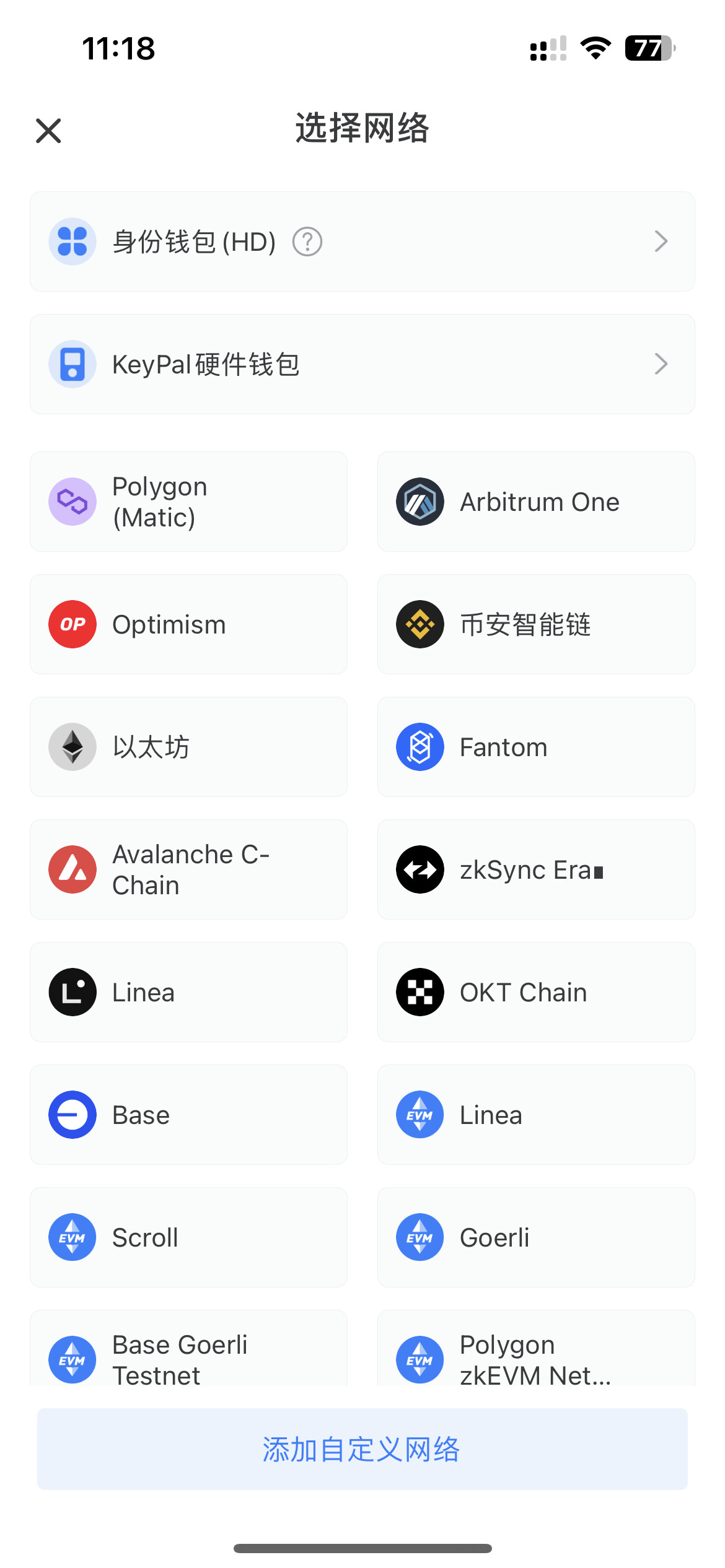Choose the Fantom network

pyautogui.click(x=535, y=747)
